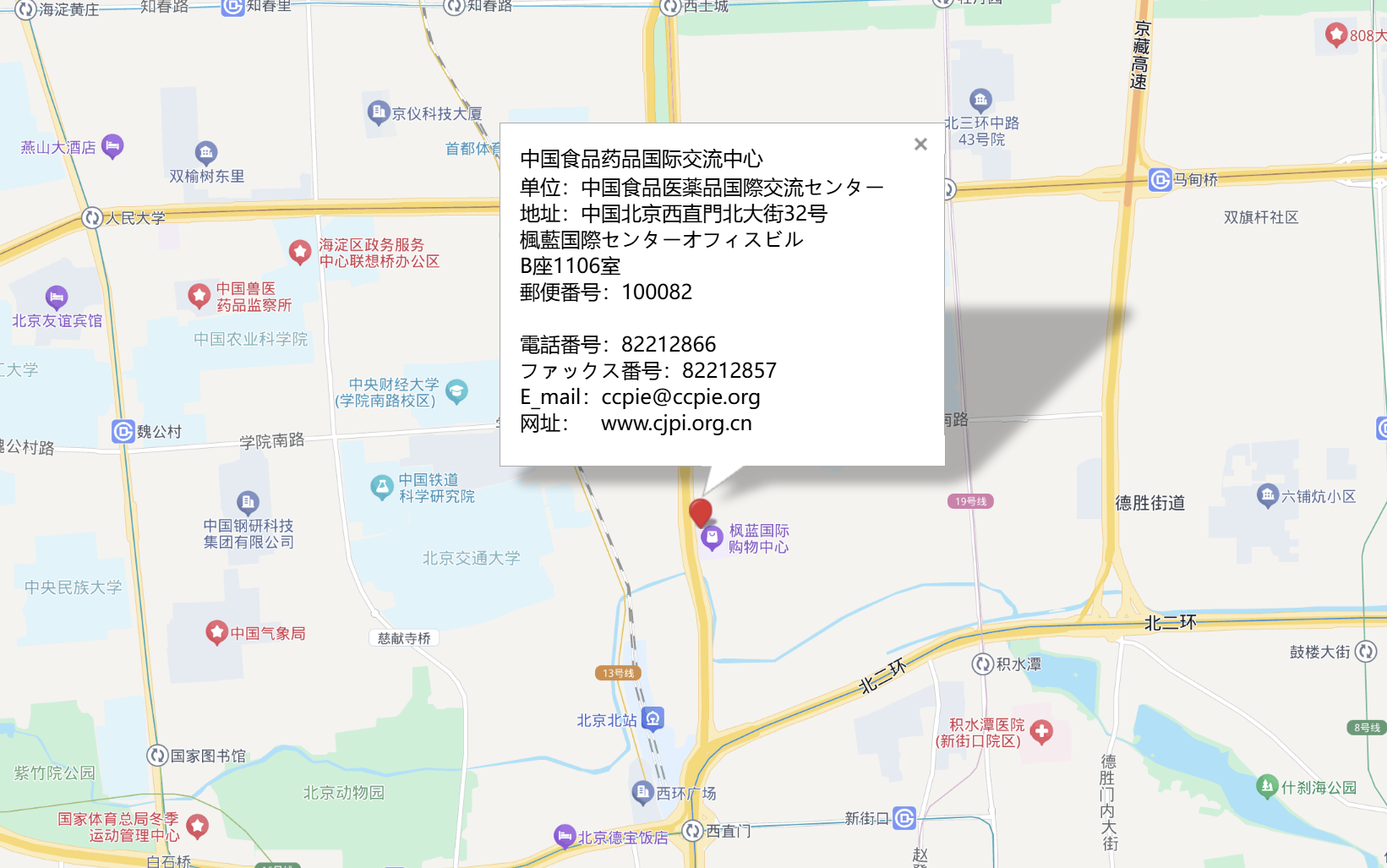Tap 中央财经大学 school marker
The image size is (1387, 868).
point(456,391)
